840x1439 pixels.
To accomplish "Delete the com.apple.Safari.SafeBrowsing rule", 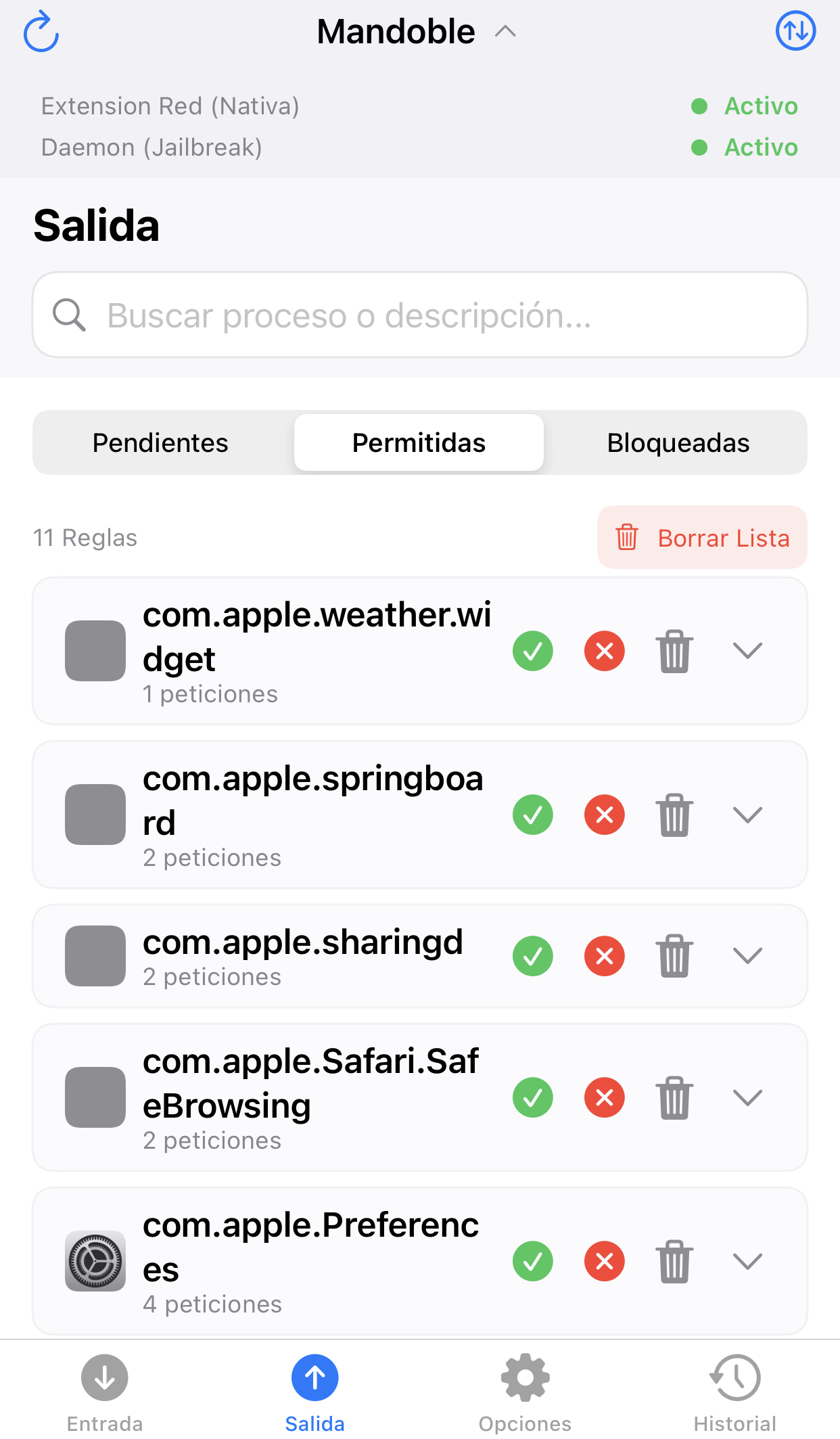I will click(674, 1097).
